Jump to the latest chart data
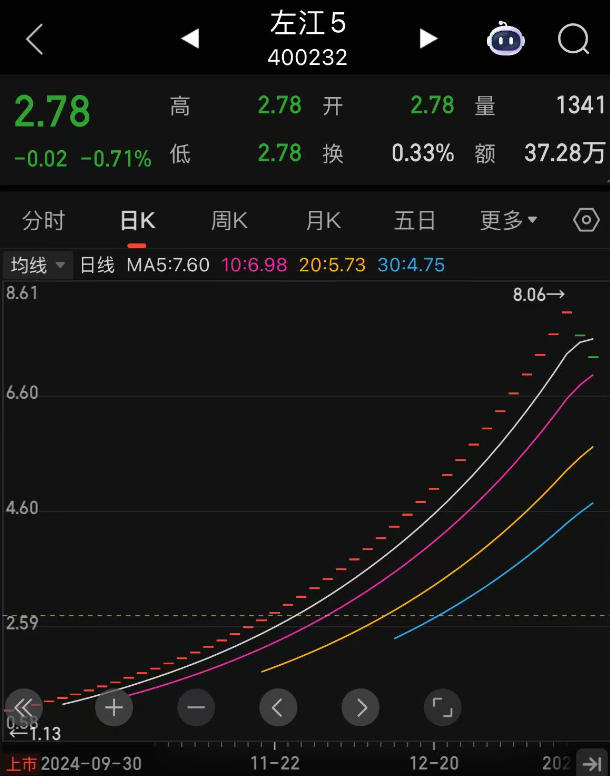 592,763
